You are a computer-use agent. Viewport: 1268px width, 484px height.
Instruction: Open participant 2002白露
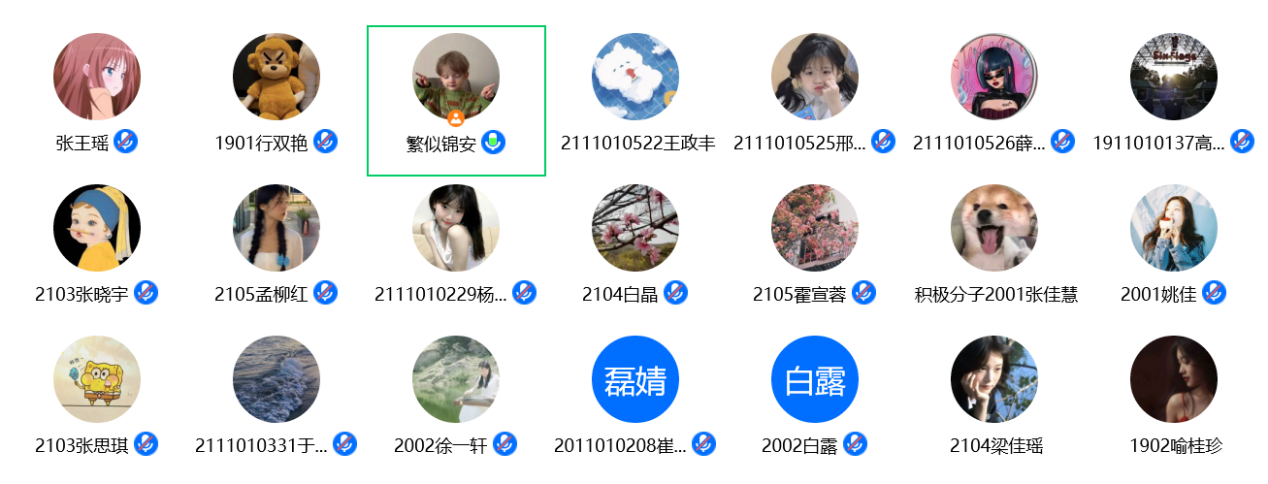pyautogui.click(x=814, y=380)
